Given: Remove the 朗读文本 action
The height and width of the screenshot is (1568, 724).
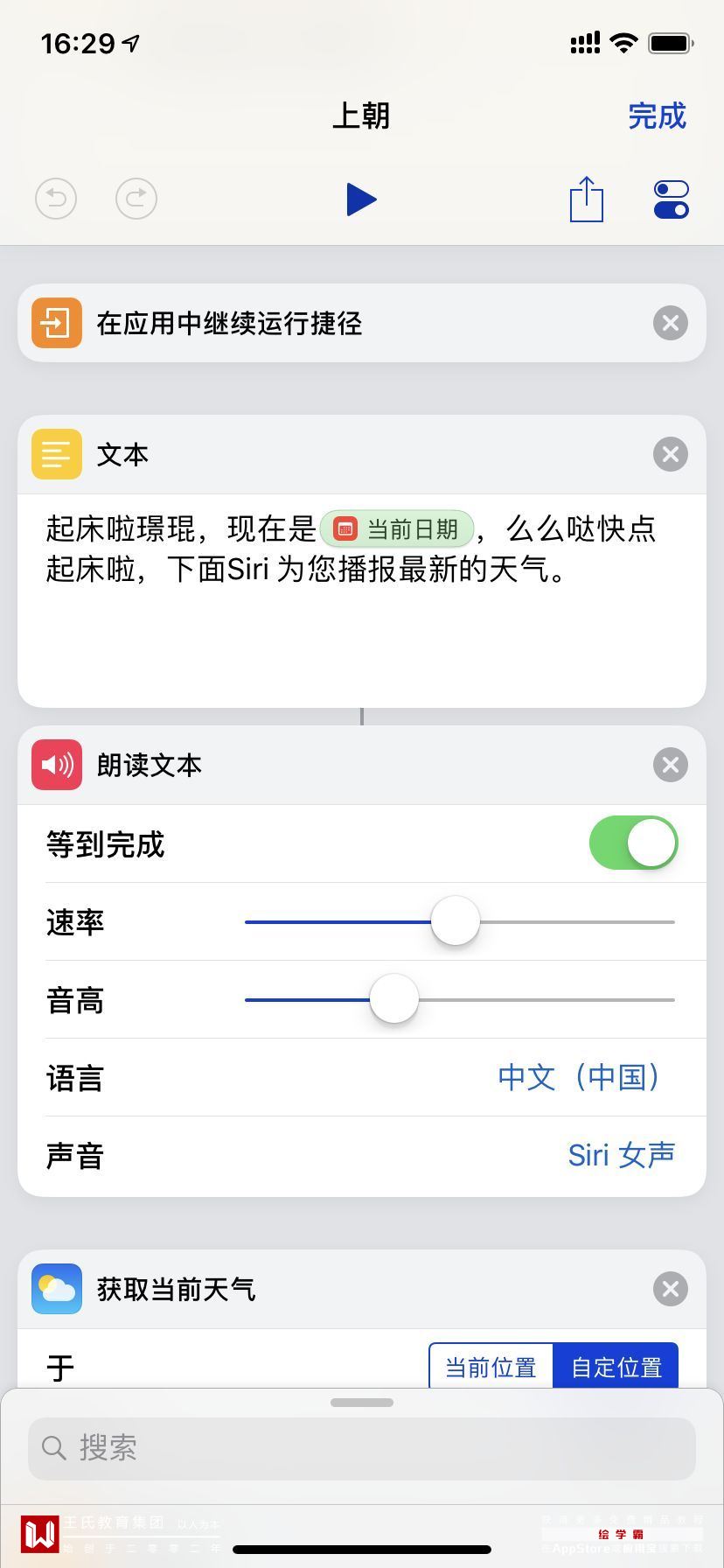Looking at the screenshot, I should 670,766.
